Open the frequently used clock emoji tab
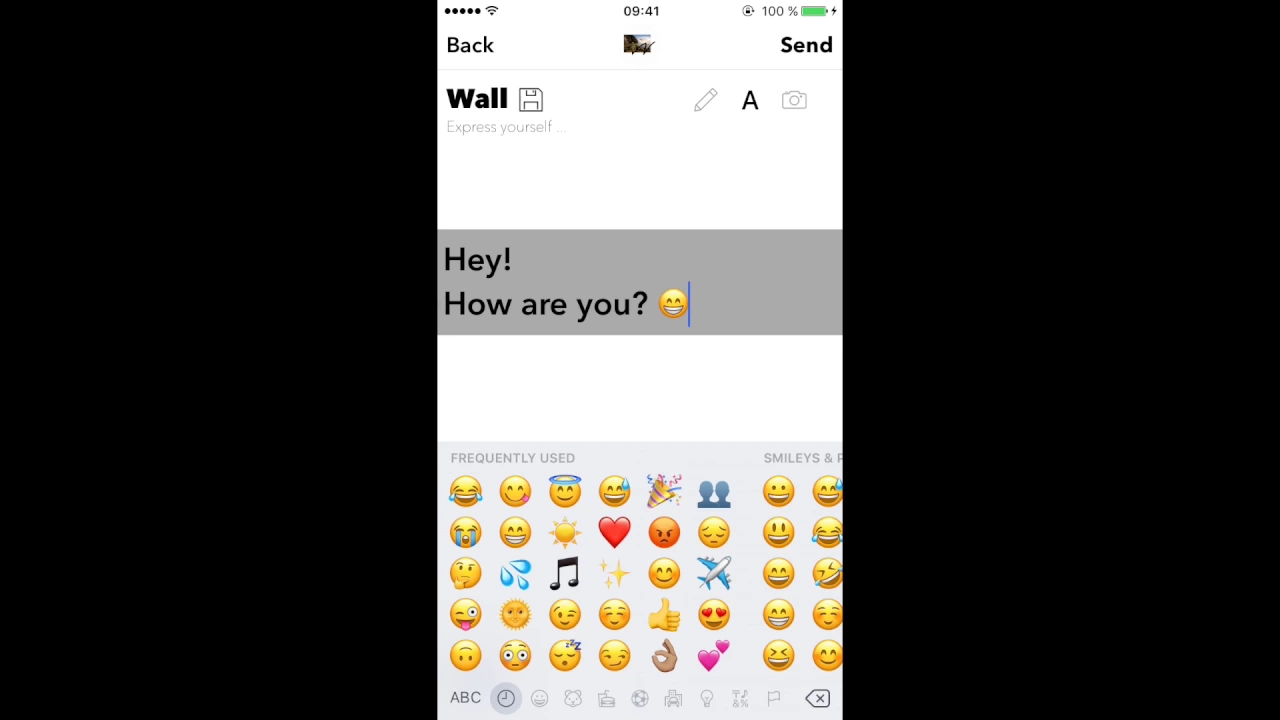1280x720 pixels. coord(506,698)
